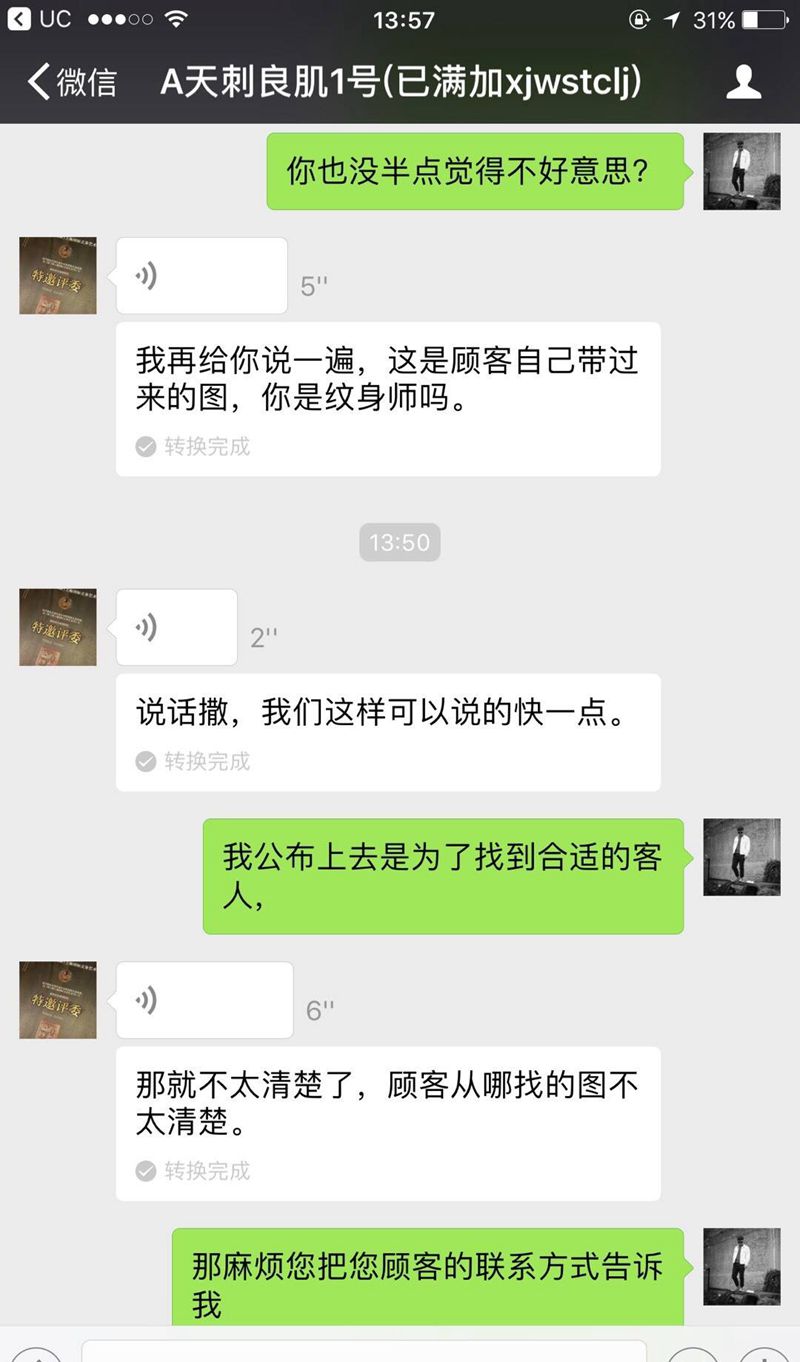
Task: Open chat details via the person icon
Action: 743,82
